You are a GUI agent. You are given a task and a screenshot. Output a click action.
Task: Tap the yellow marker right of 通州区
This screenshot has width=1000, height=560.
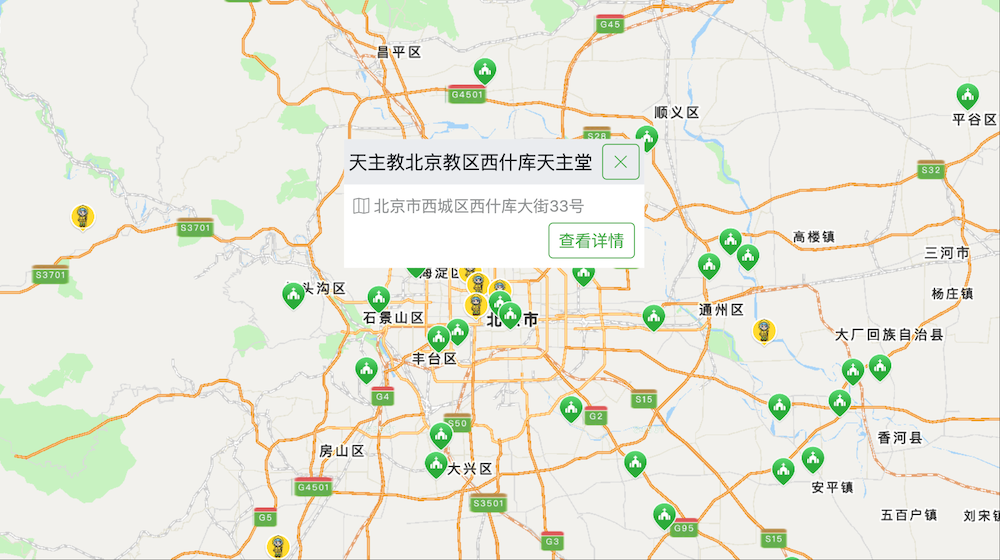point(765,331)
